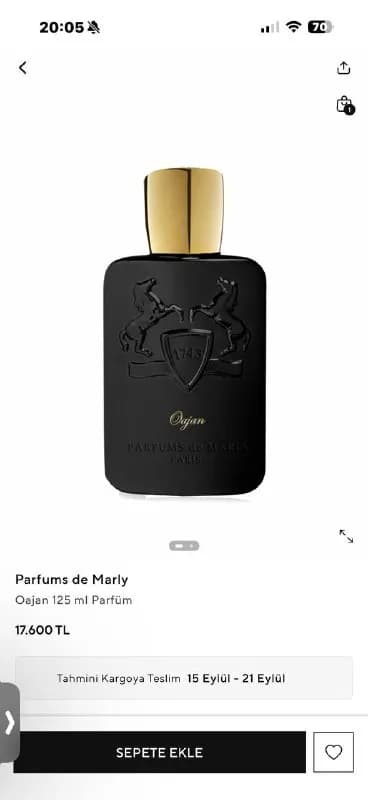
Task: Expand product image to fullscreen
Action: pos(346,536)
